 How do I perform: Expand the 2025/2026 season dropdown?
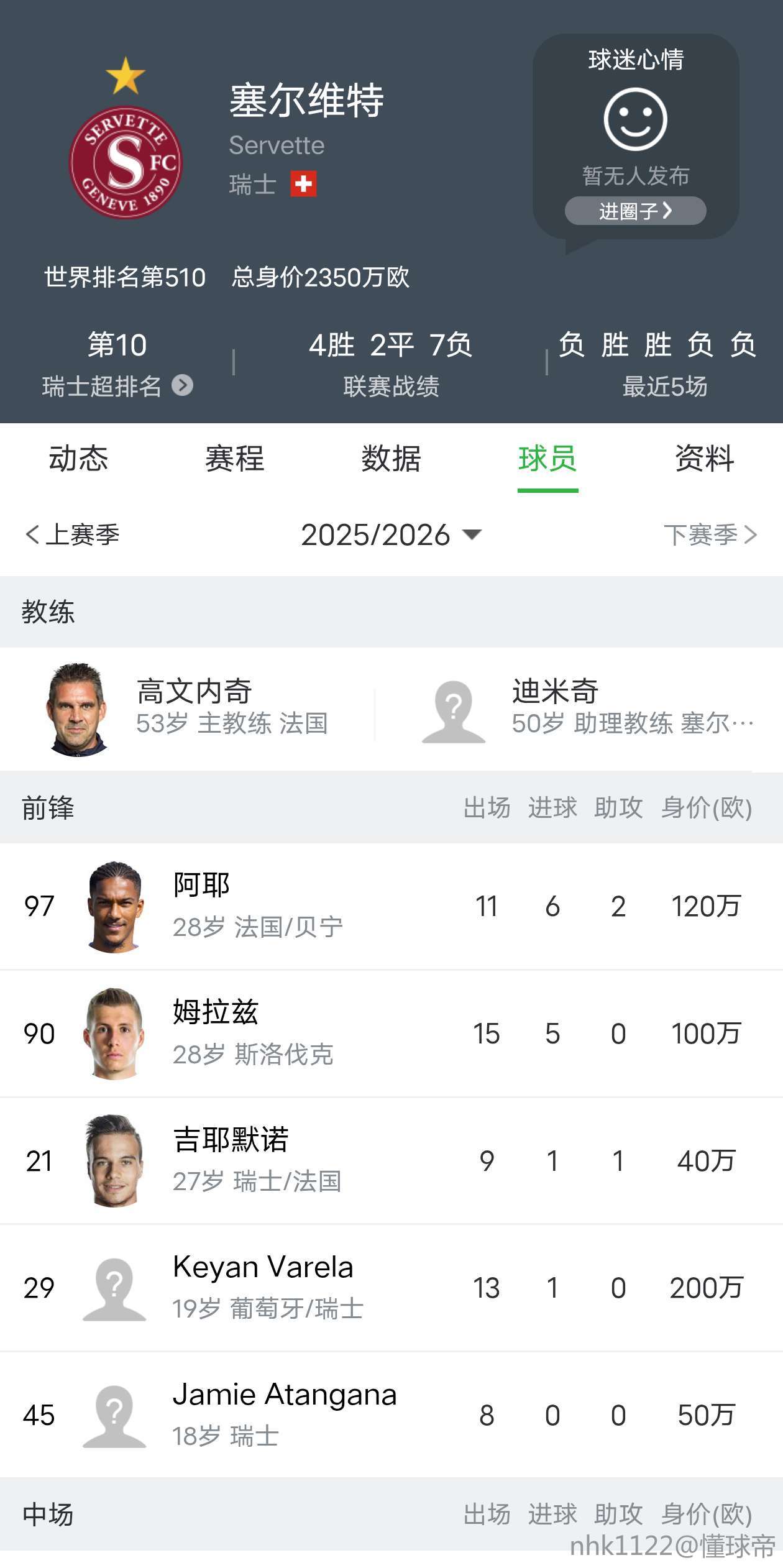point(391,534)
